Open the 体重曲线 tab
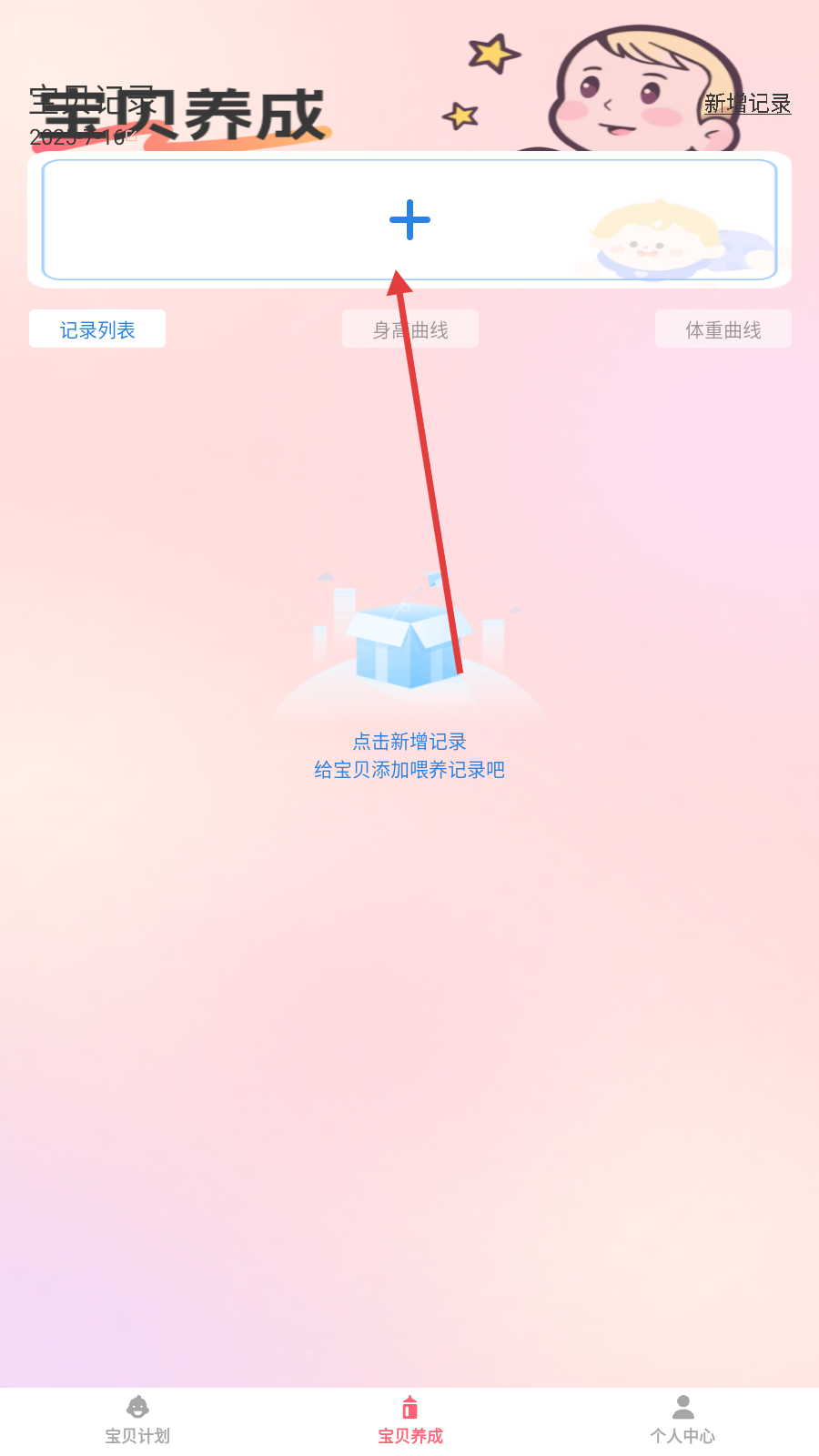The image size is (819, 1456). pos(723,329)
